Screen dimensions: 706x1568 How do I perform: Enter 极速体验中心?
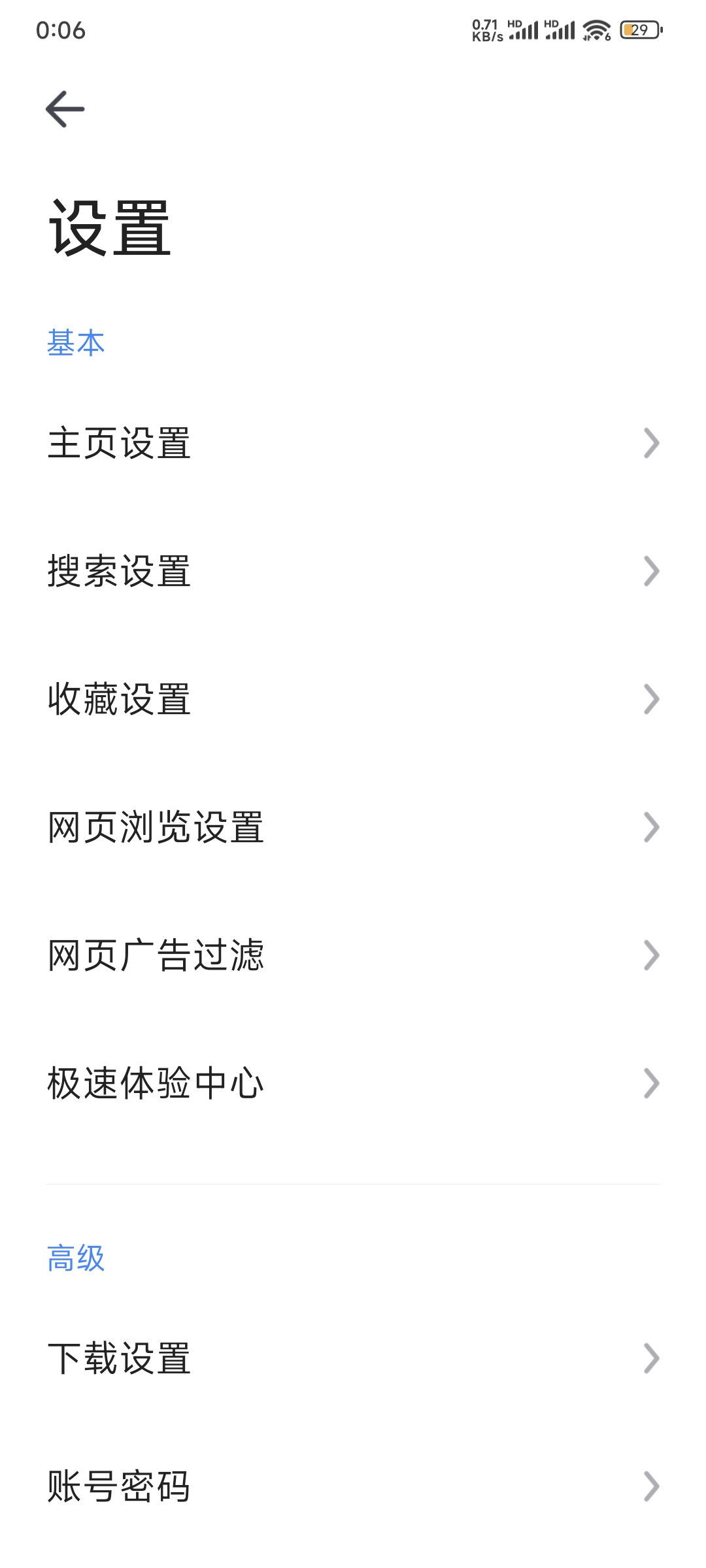click(x=353, y=1083)
